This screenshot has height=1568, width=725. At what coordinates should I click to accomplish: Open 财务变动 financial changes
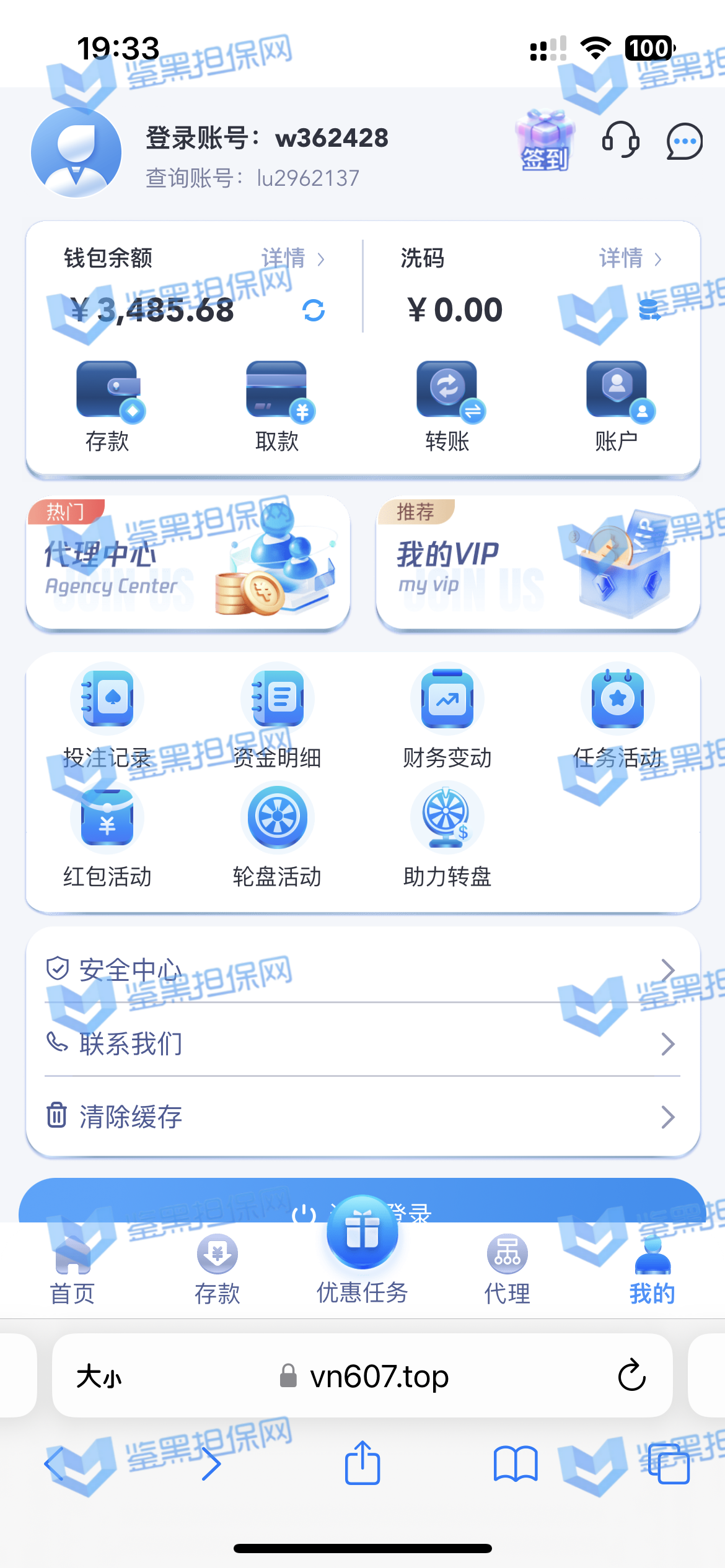pyautogui.click(x=447, y=716)
